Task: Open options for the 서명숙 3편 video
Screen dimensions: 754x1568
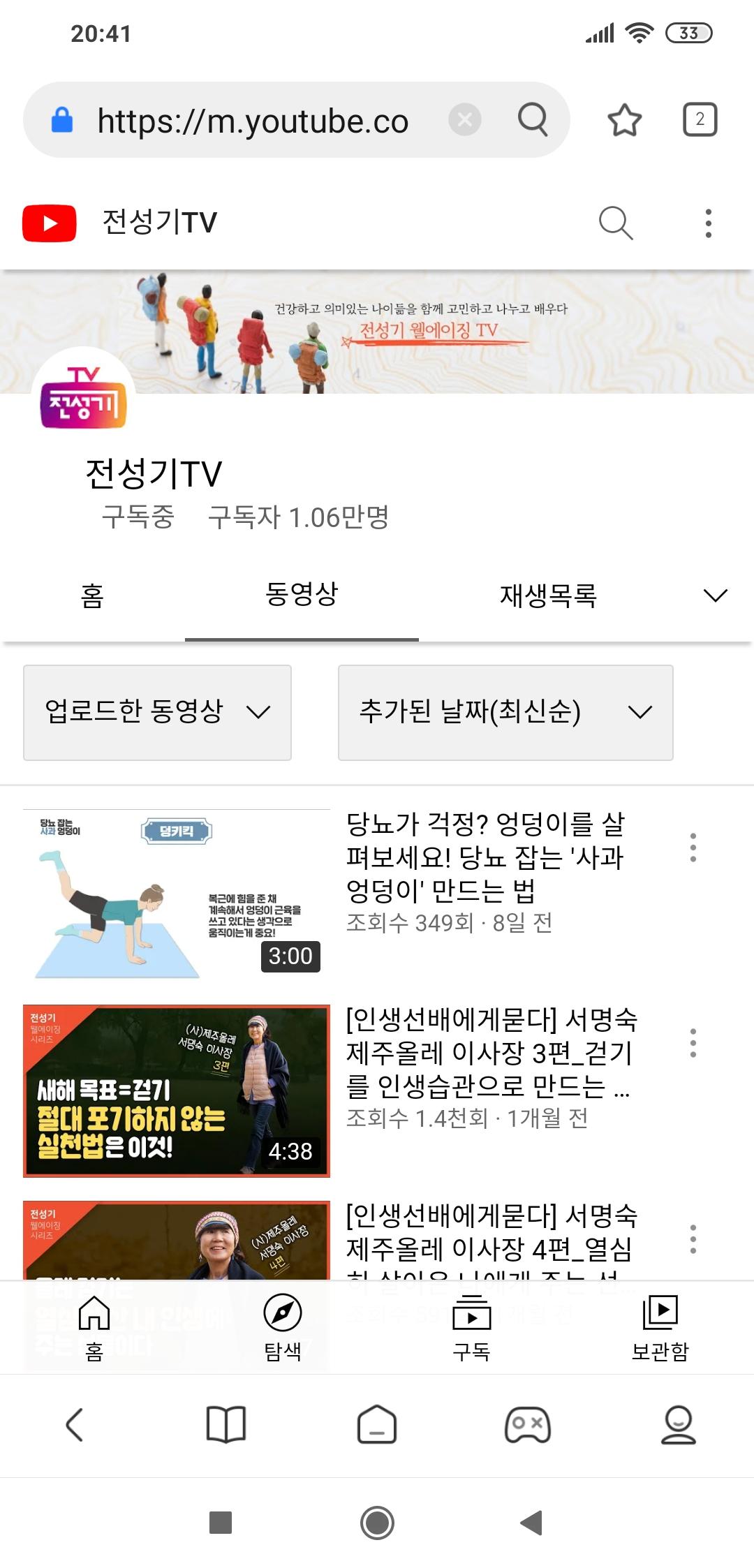Action: (x=693, y=1043)
